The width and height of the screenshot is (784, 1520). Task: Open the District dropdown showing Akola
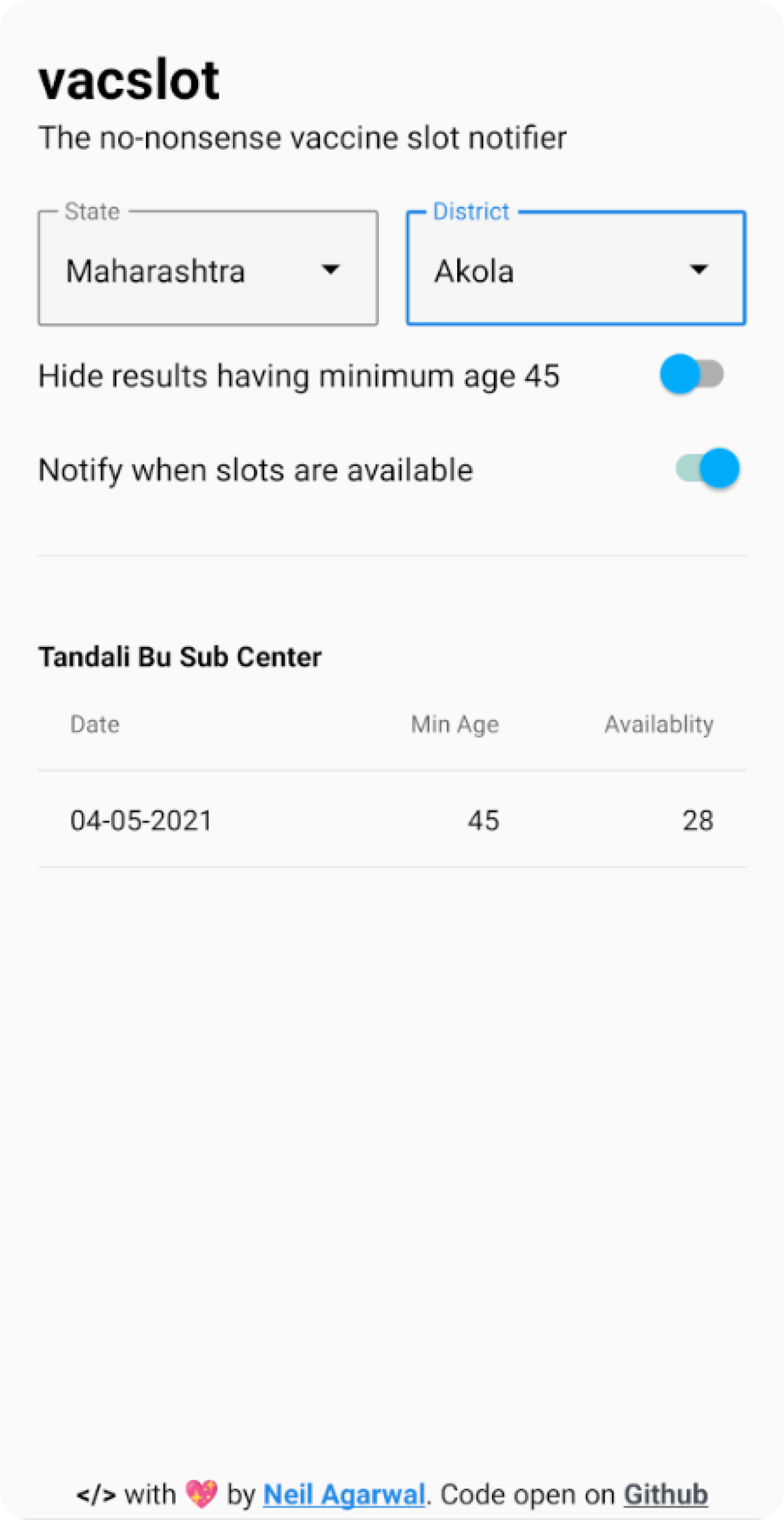click(x=575, y=269)
